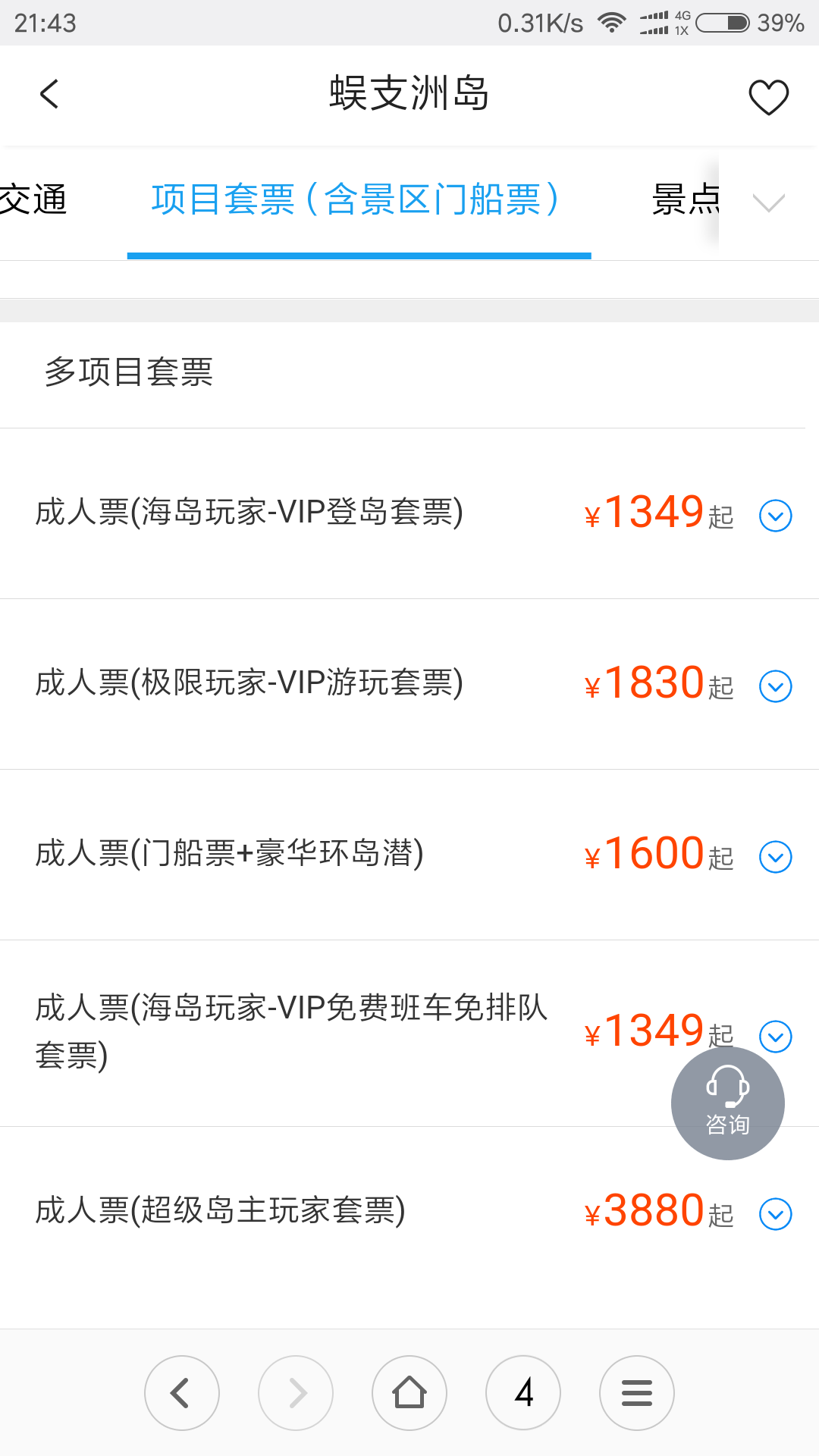Expand 成人票(海岛玩家-VIP登岛套票) details
This screenshot has width=819, height=1456.
776,516
